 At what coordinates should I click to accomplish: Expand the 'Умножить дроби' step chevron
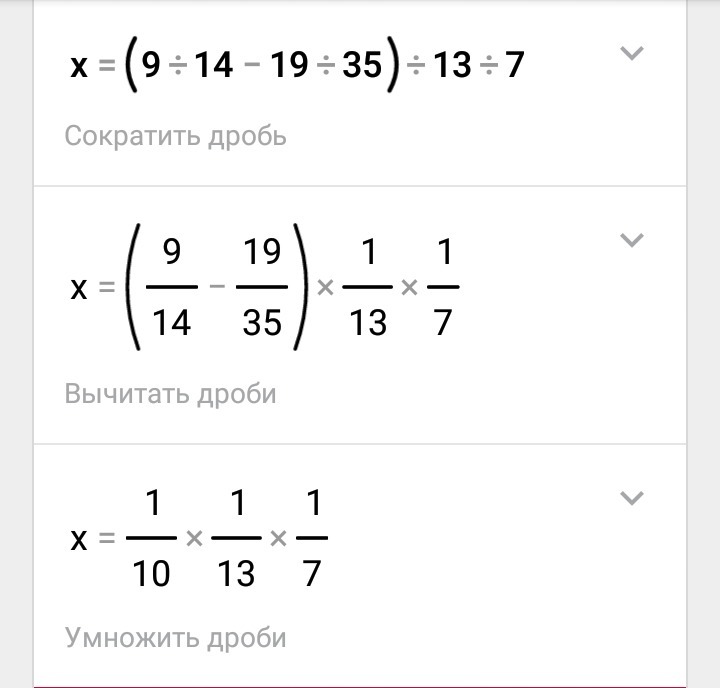631,497
